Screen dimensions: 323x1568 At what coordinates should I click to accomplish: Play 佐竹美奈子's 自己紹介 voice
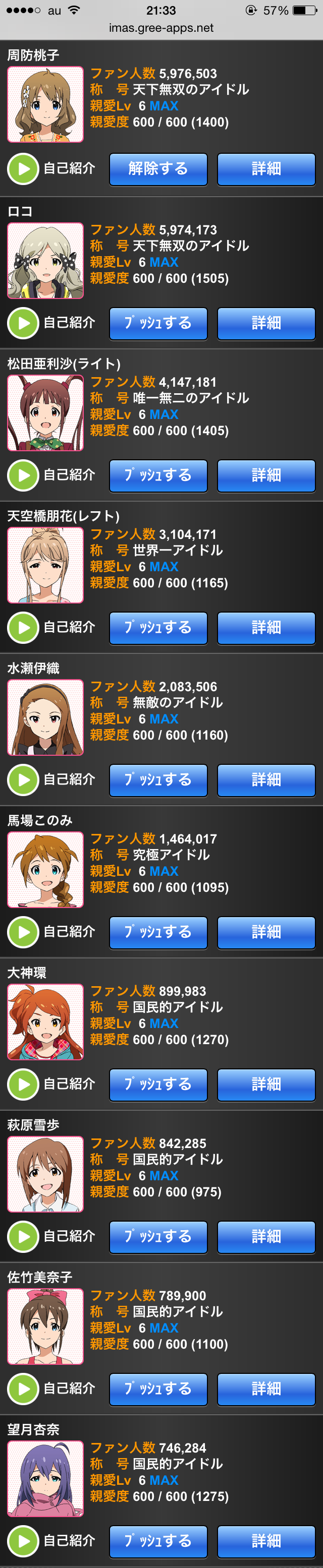click(23, 1388)
